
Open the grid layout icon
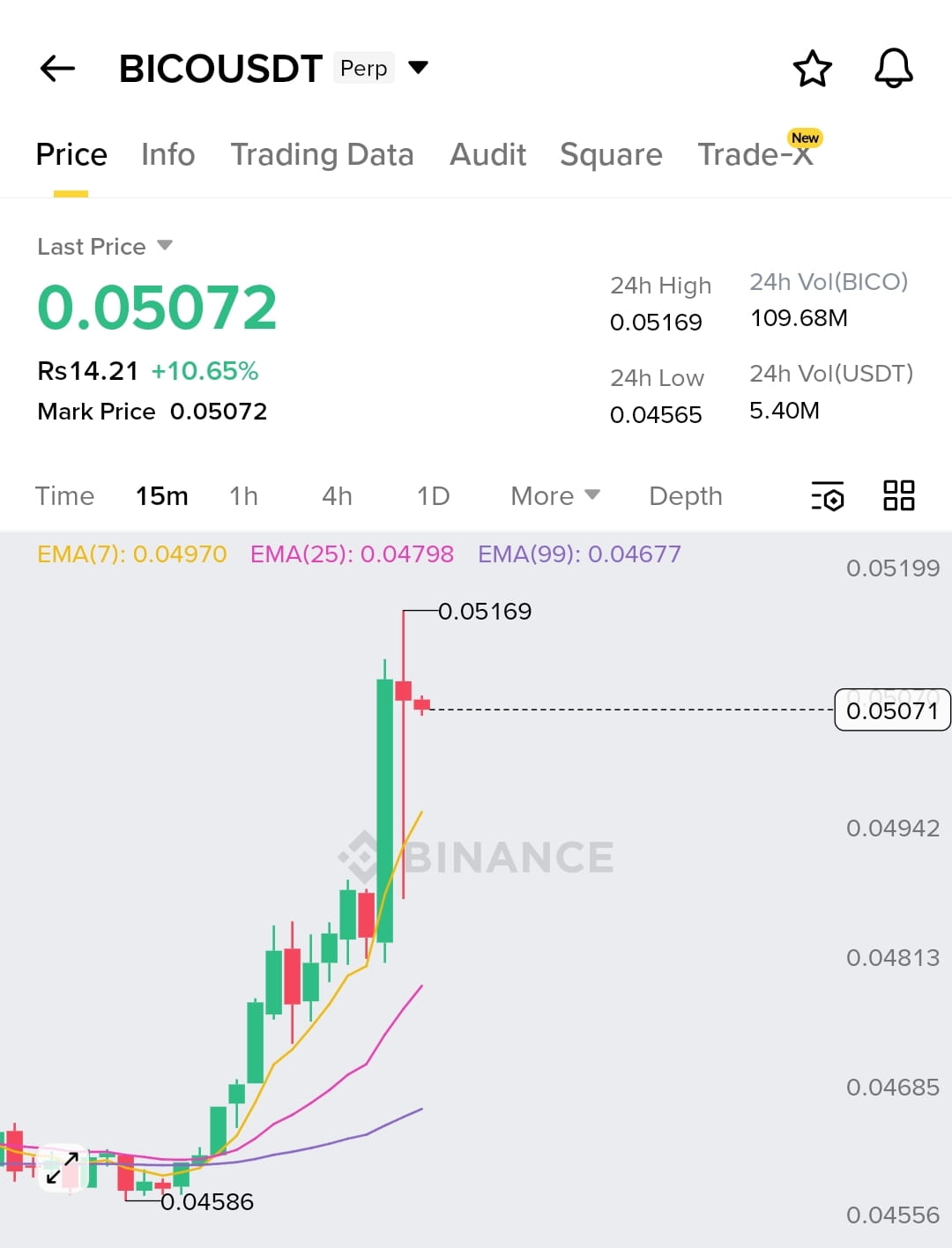click(898, 495)
